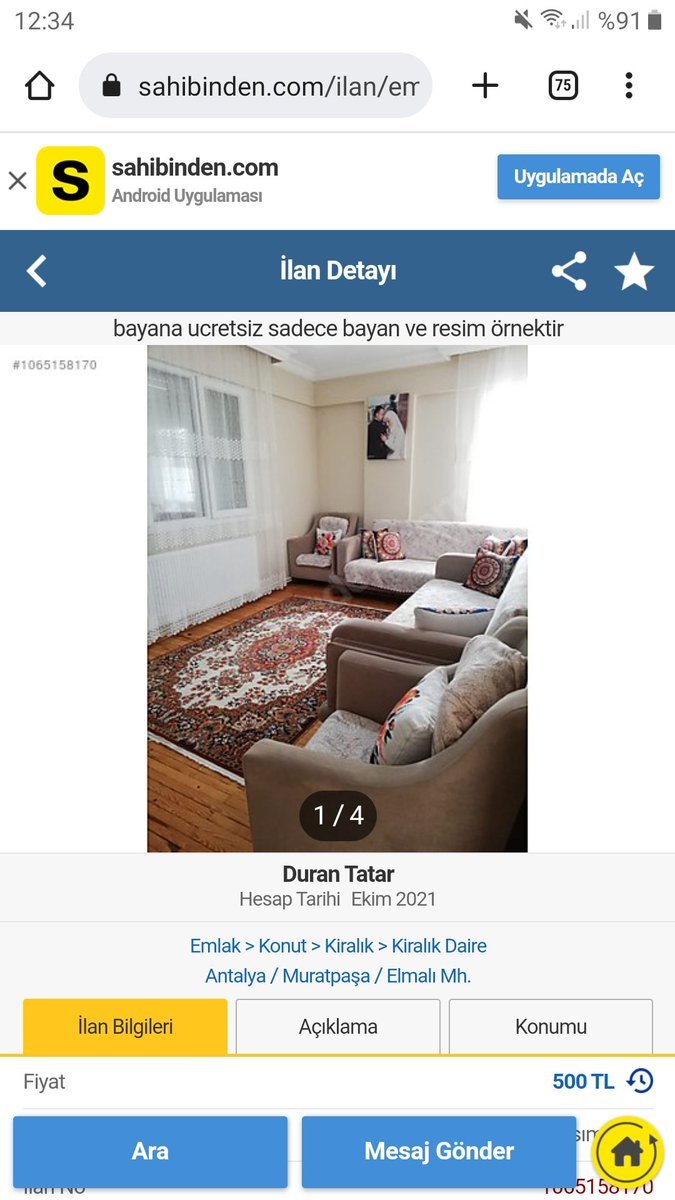Switch to the Açıklama tab
Screen dimensions: 675x1200
tap(338, 1027)
